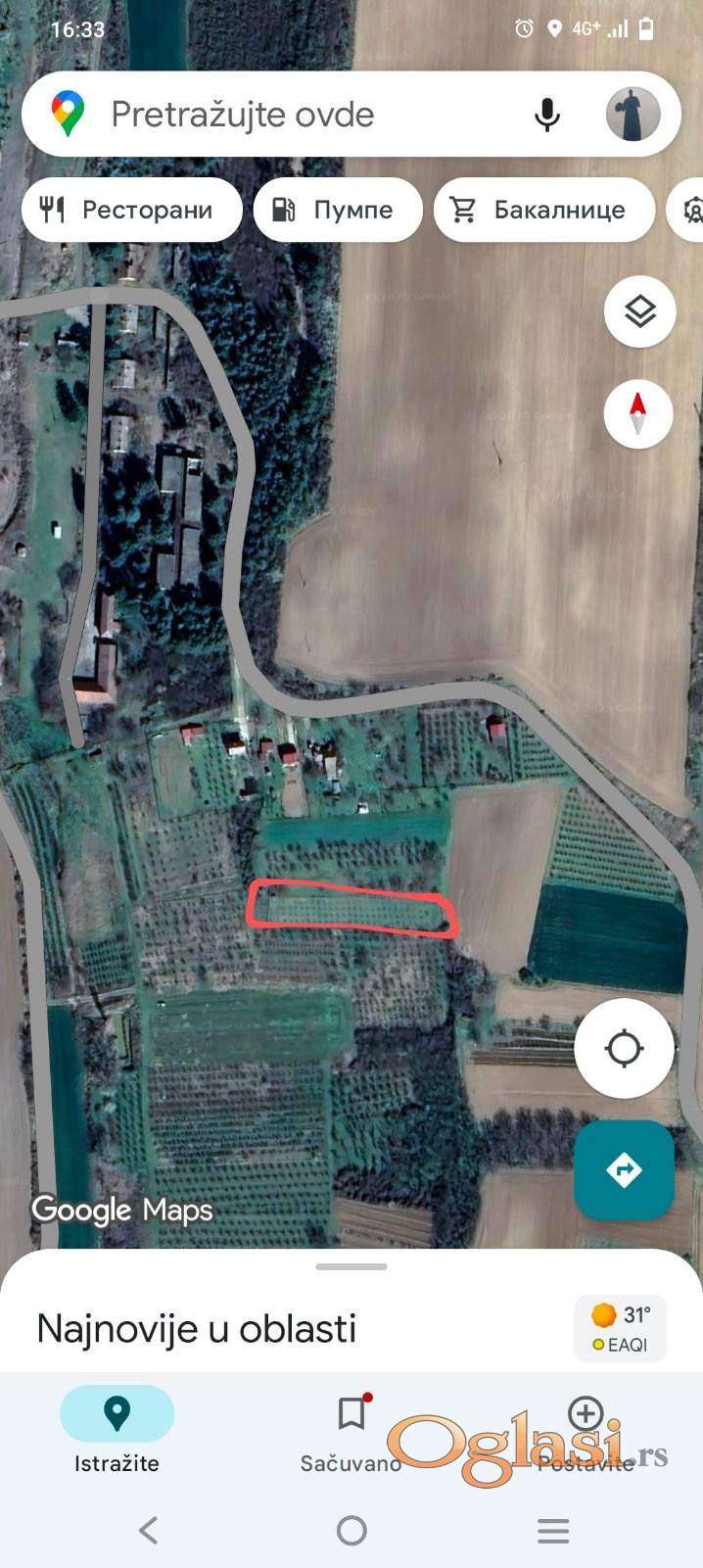This screenshot has height=1568, width=703.
Task: Start voice search with the microphone
Action: coord(547,115)
